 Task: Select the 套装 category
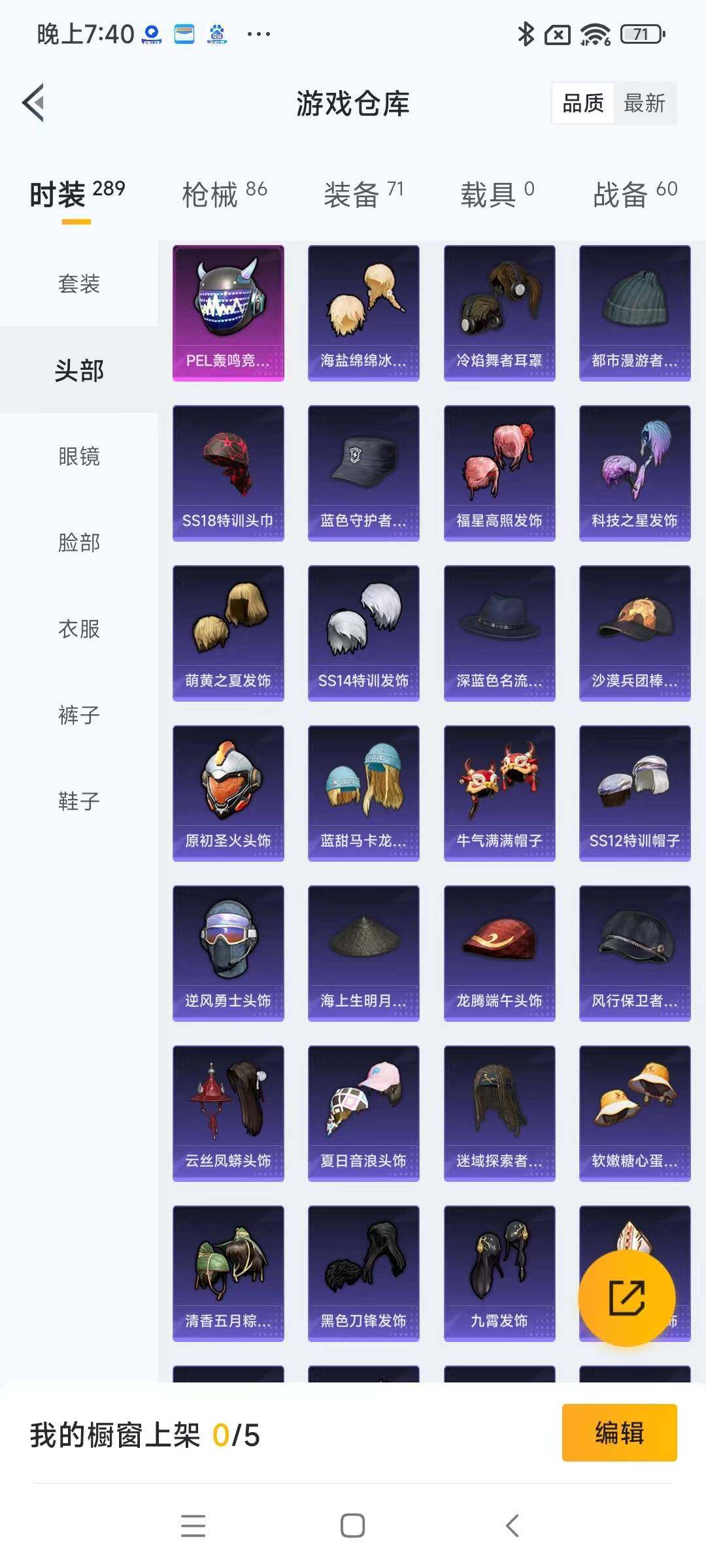tap(79, 284)
